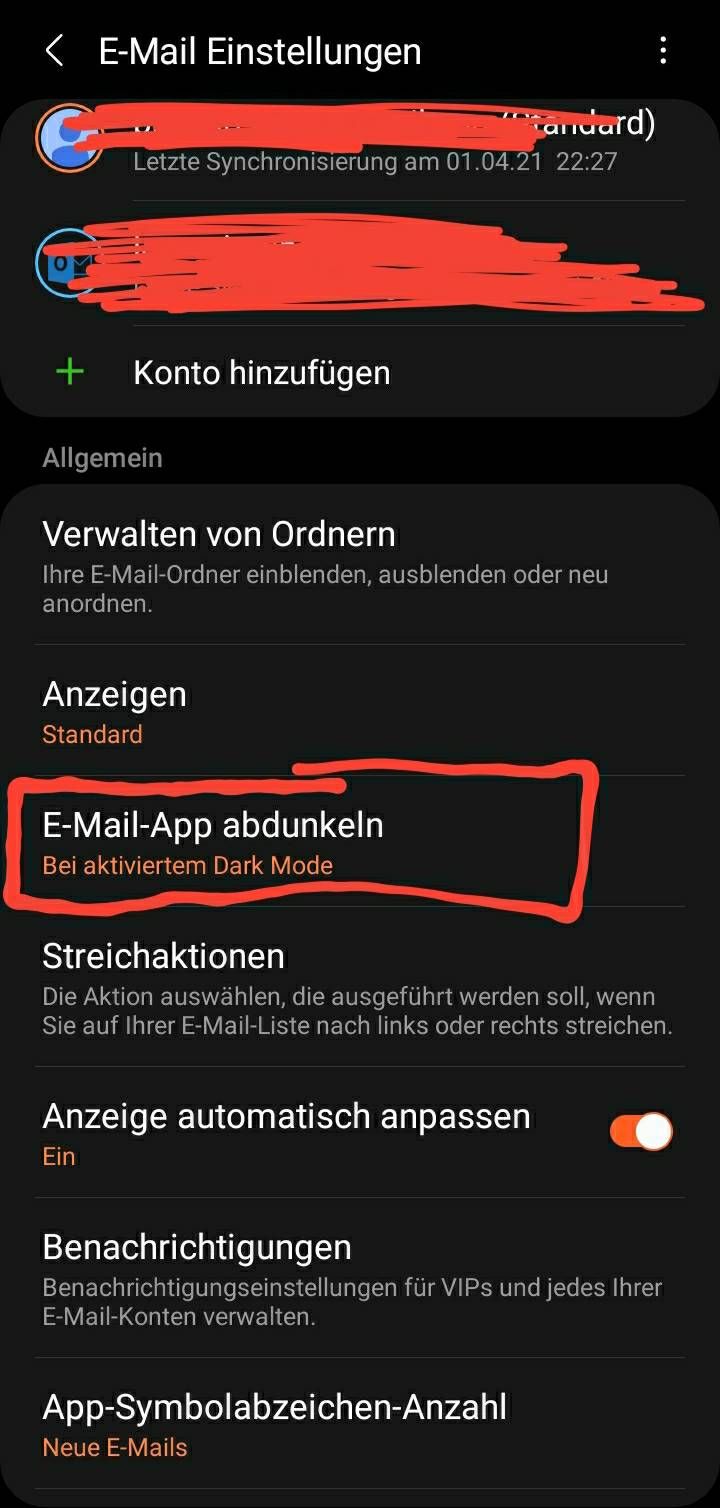Tap Konto hinzufügen to add account
Viewport: 720px width, 1508px height.
[x=261, y=373]
